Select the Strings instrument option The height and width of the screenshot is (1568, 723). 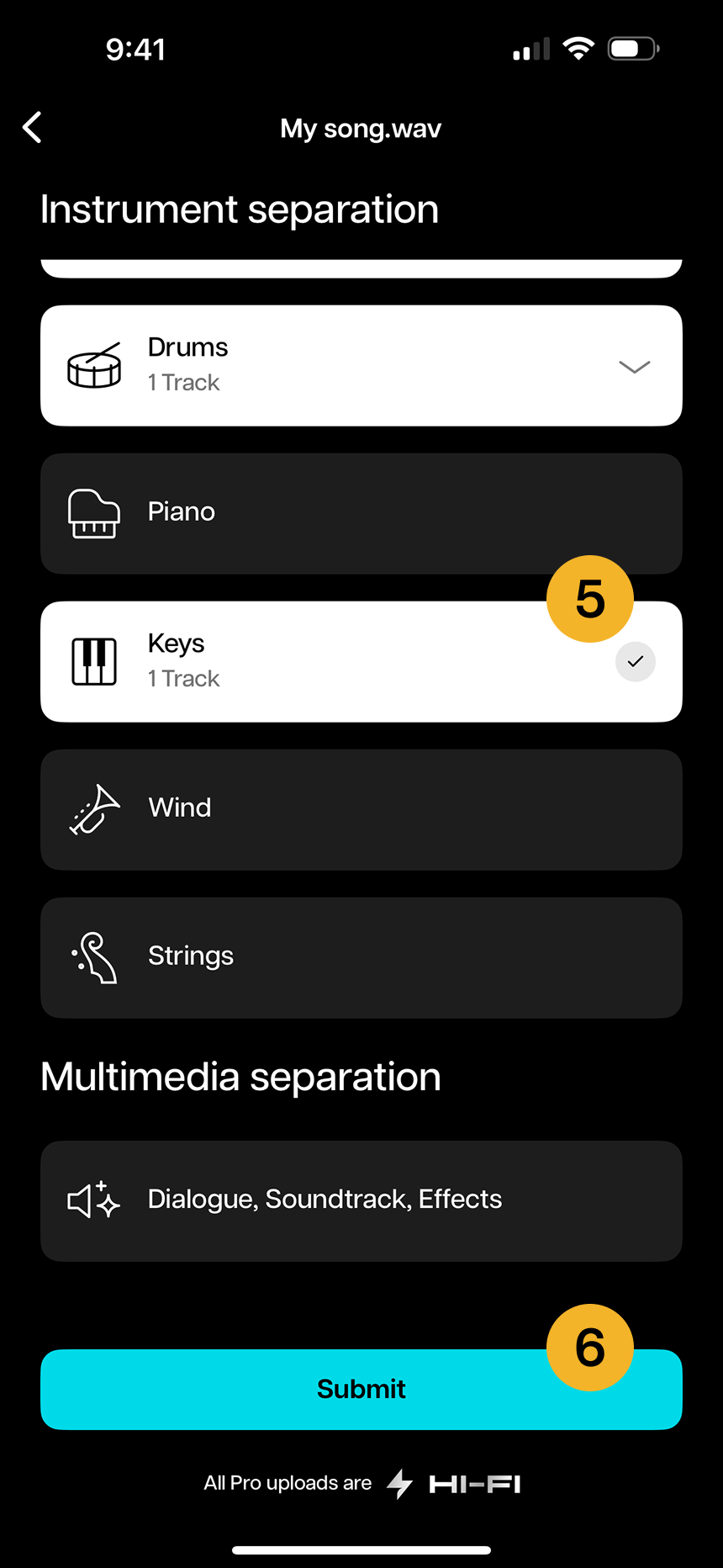click(x=361, y=957)
